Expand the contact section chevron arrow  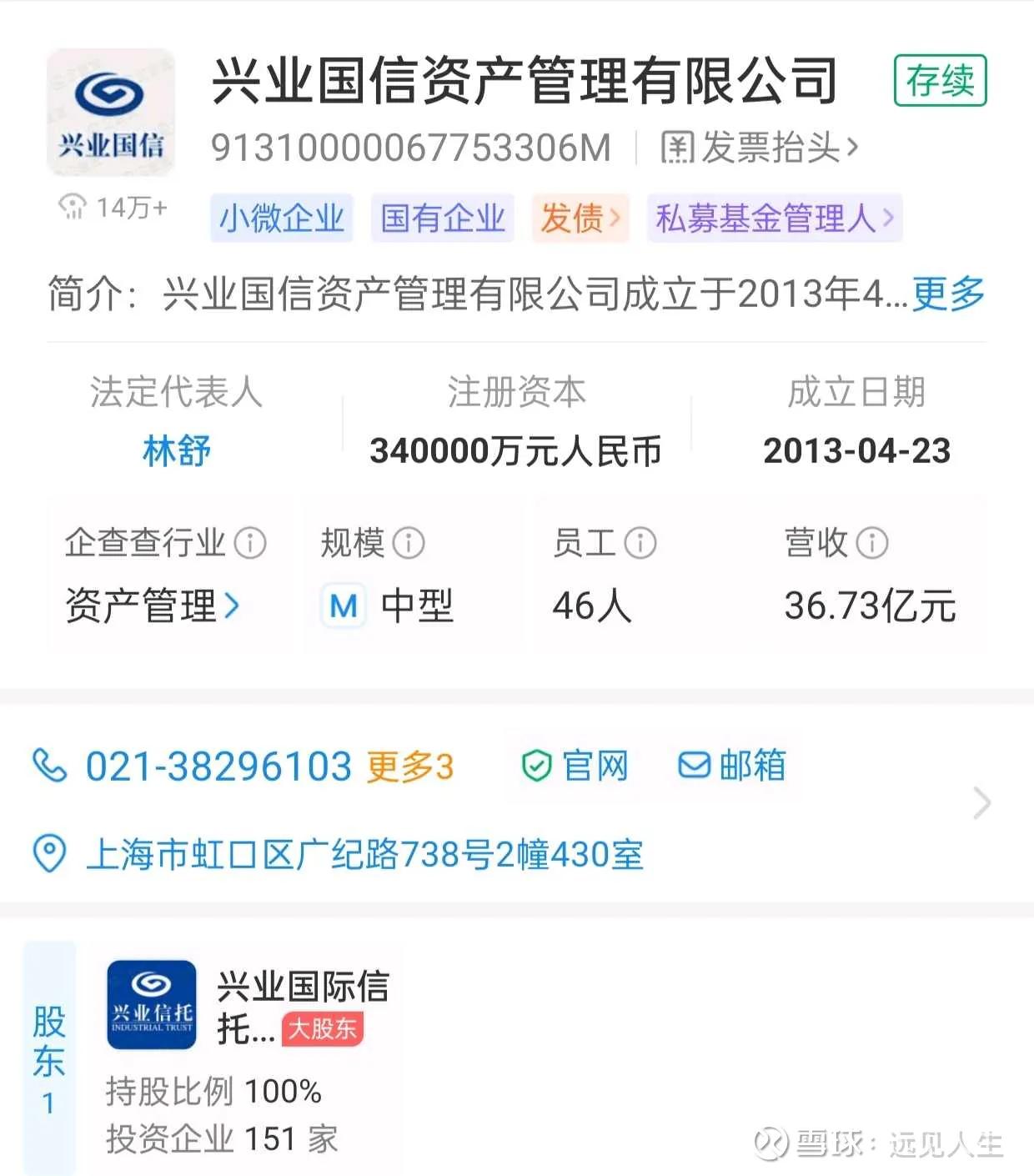tap(982, 803)
